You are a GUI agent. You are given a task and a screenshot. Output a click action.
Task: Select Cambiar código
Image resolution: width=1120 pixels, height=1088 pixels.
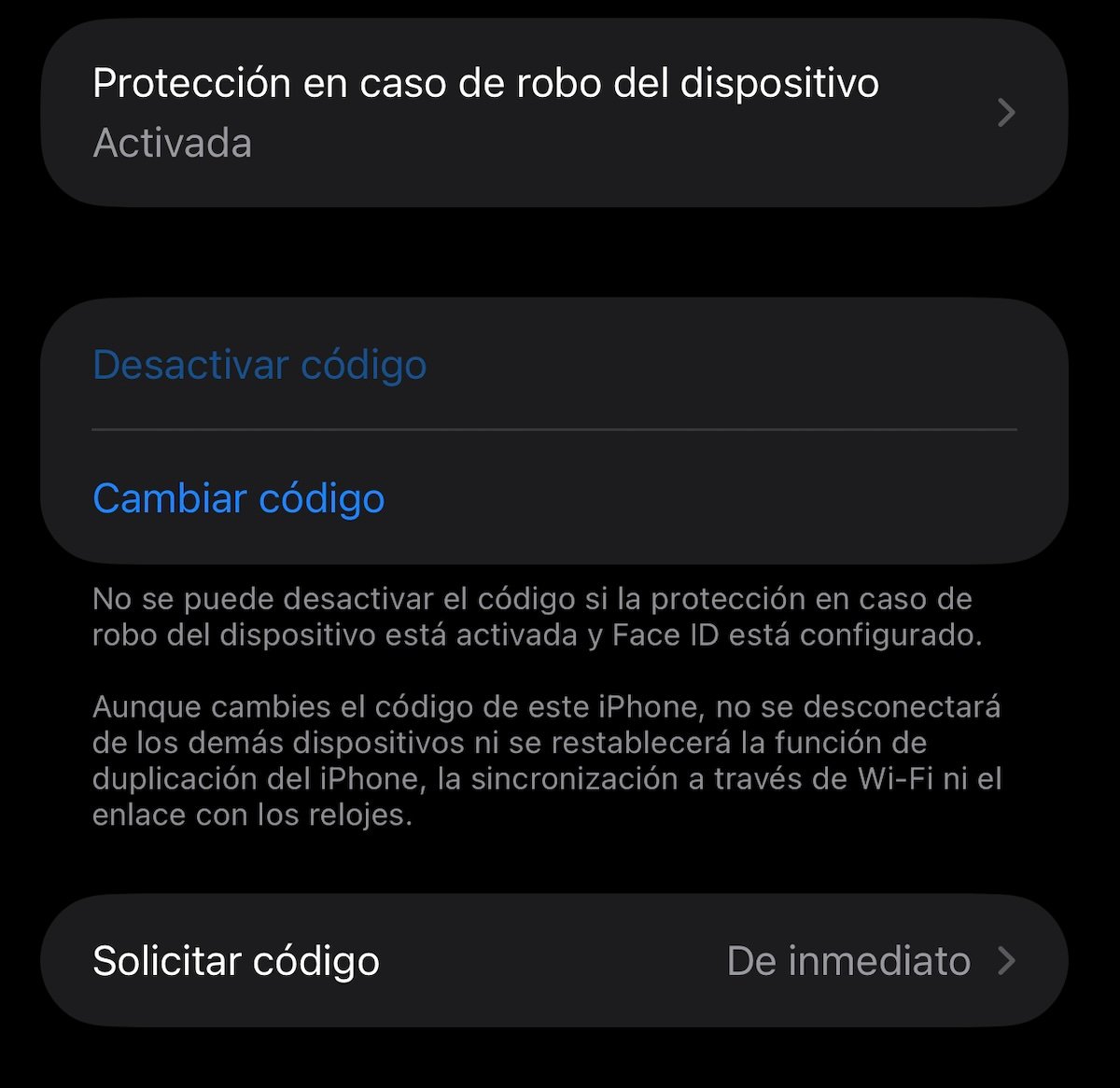pos(239,498)
